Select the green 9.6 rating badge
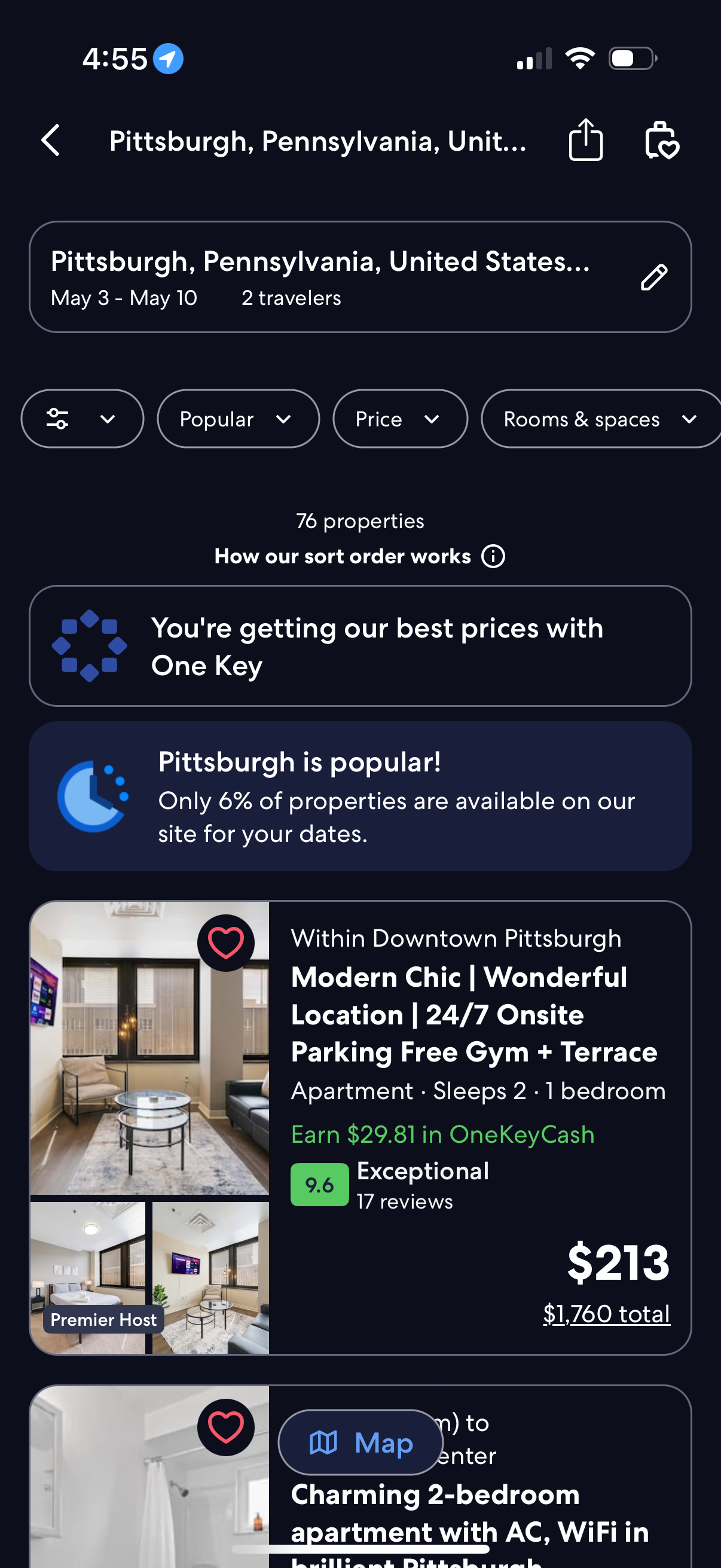 [320, 1184]
